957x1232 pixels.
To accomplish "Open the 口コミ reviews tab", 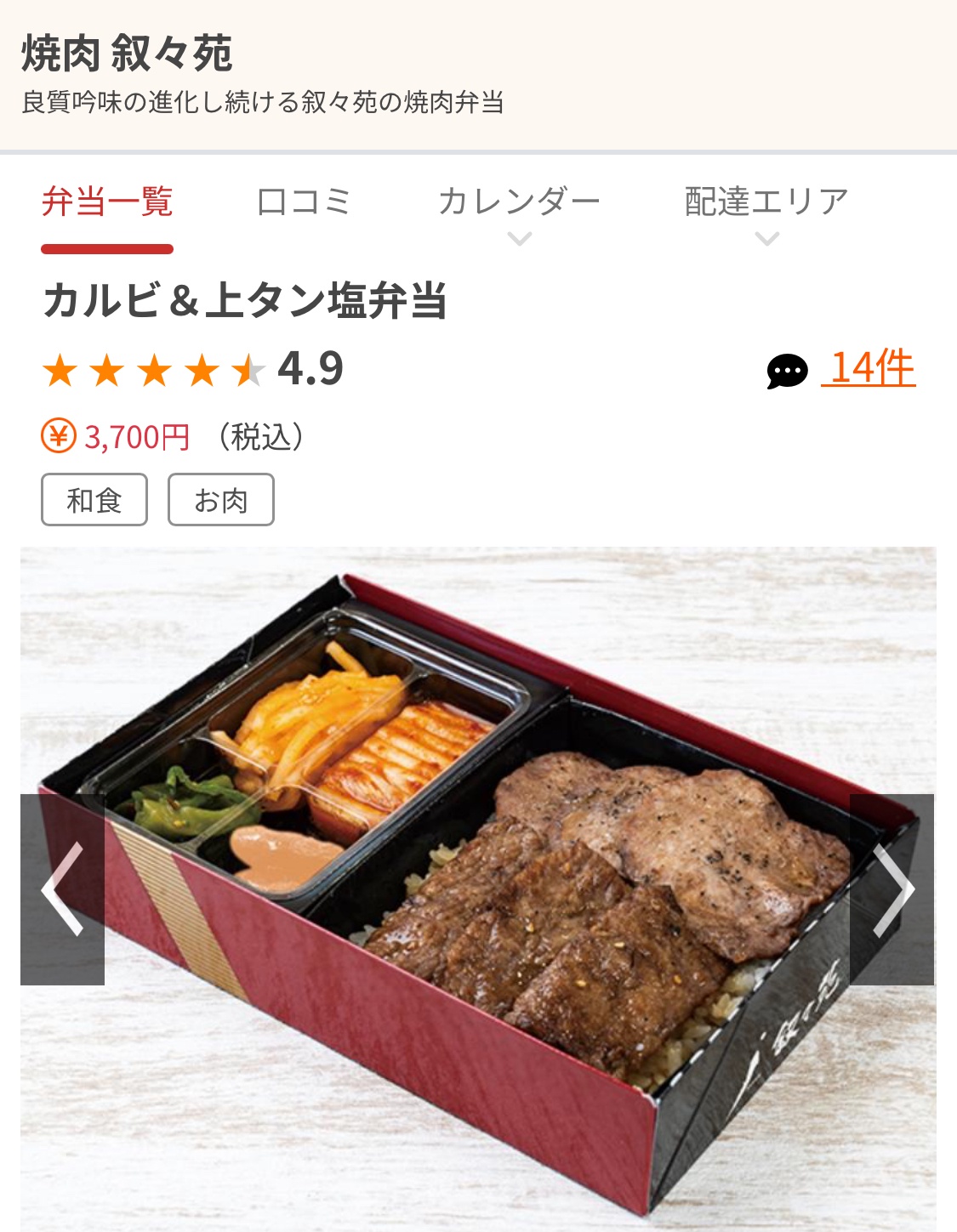I will click(304, 202).
